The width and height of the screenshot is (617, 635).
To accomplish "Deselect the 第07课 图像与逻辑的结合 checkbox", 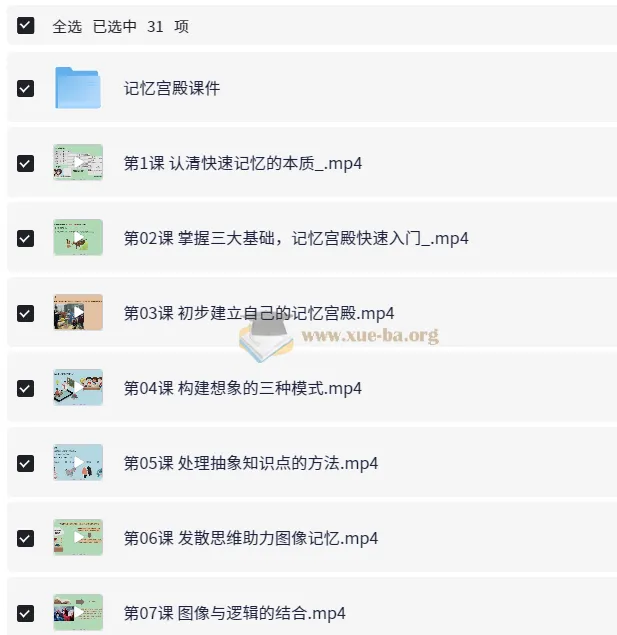I will pyautogui.click(x=26, y=613).
